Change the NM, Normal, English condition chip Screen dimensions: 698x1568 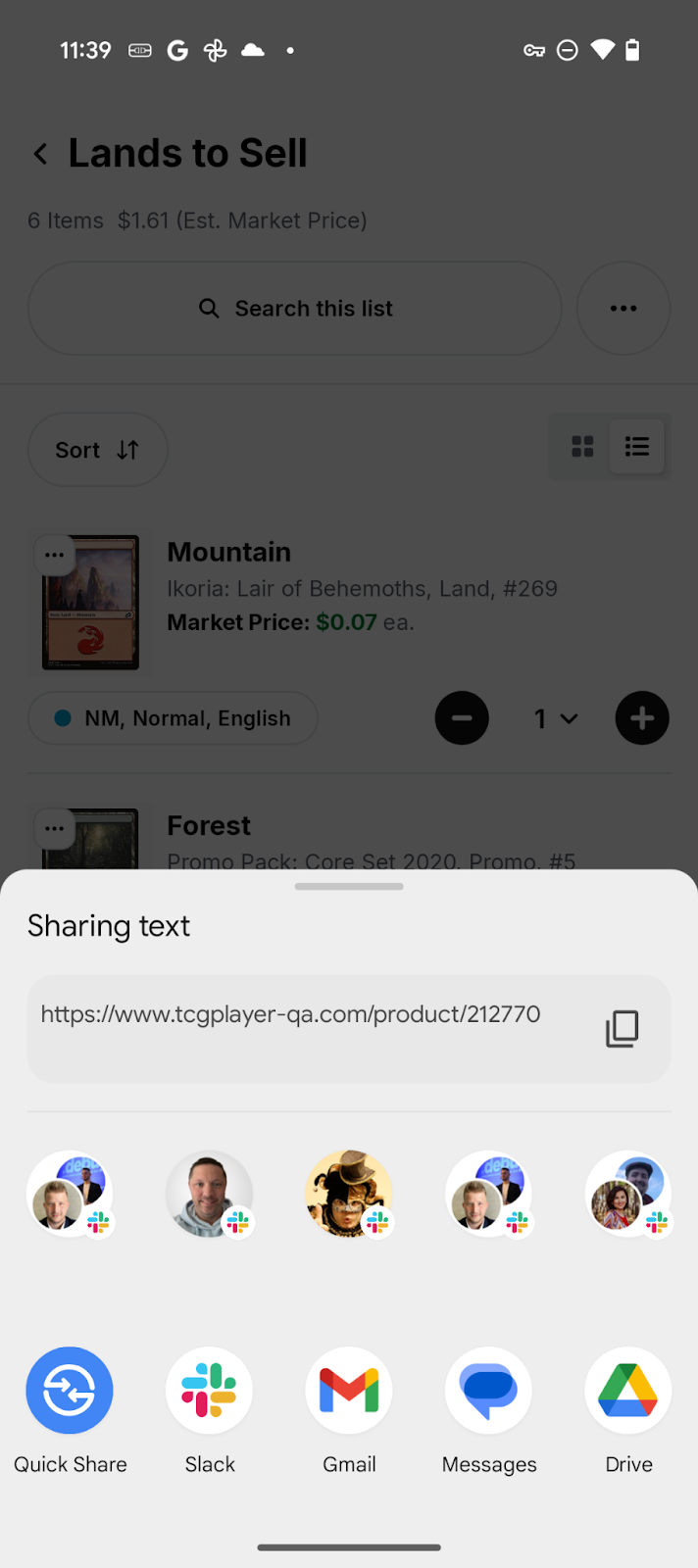pyautogui.click(x=173, y=718)
